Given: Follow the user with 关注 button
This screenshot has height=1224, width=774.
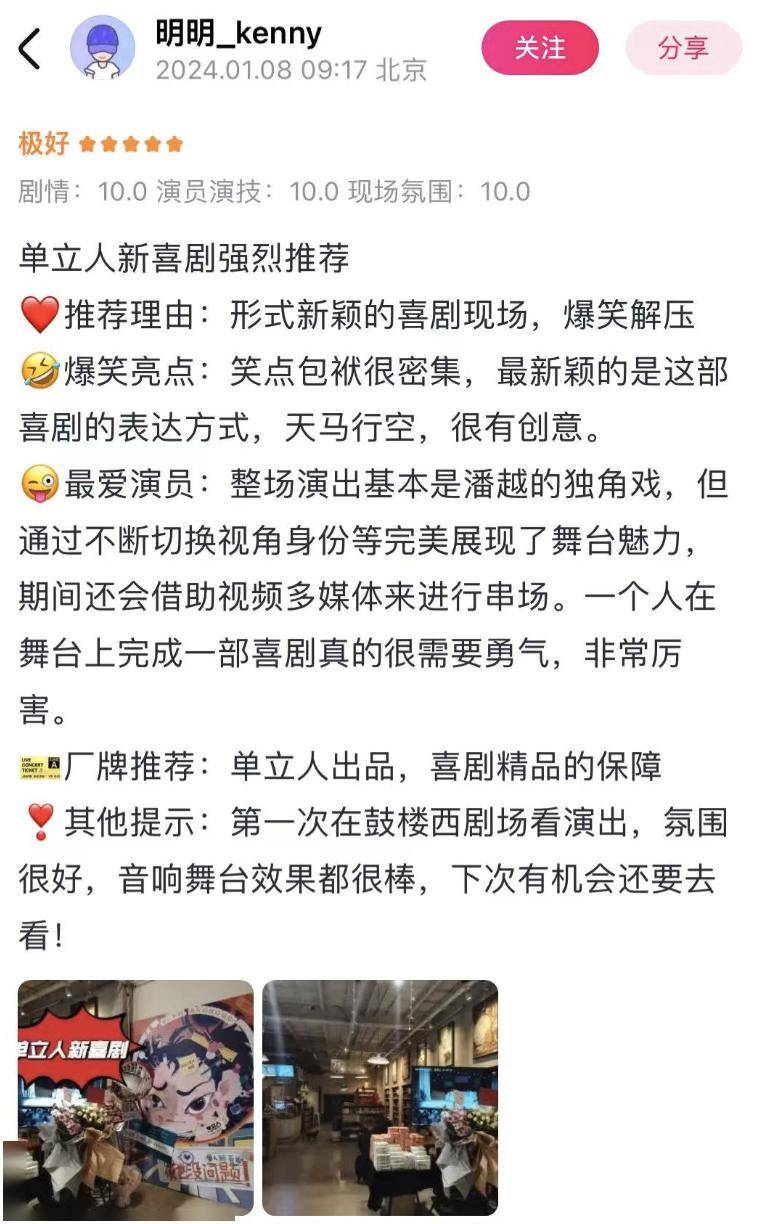Looking at the screenshot, I should 540,47.
